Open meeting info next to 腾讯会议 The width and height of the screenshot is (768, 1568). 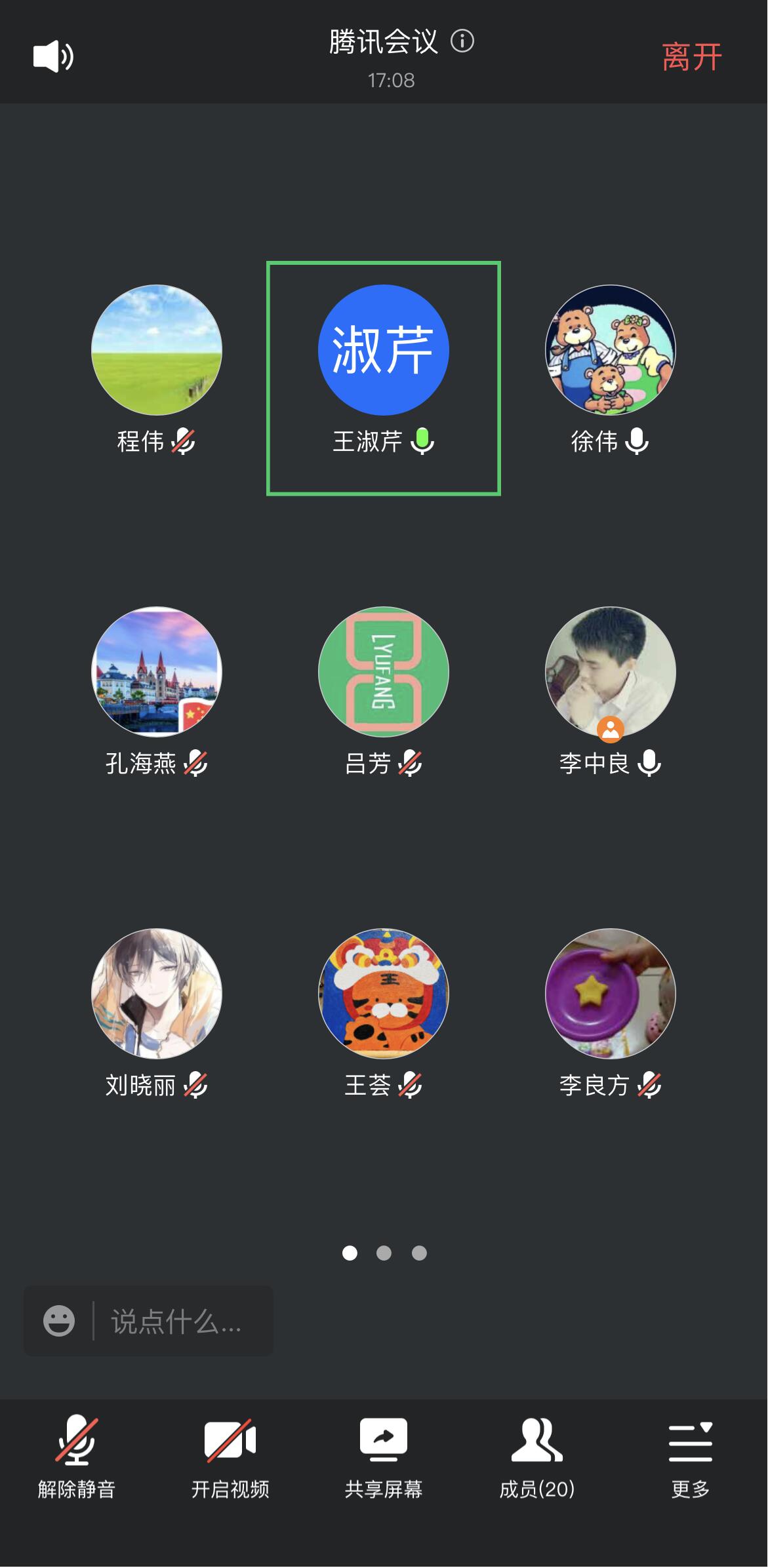(x=462, y=41)
